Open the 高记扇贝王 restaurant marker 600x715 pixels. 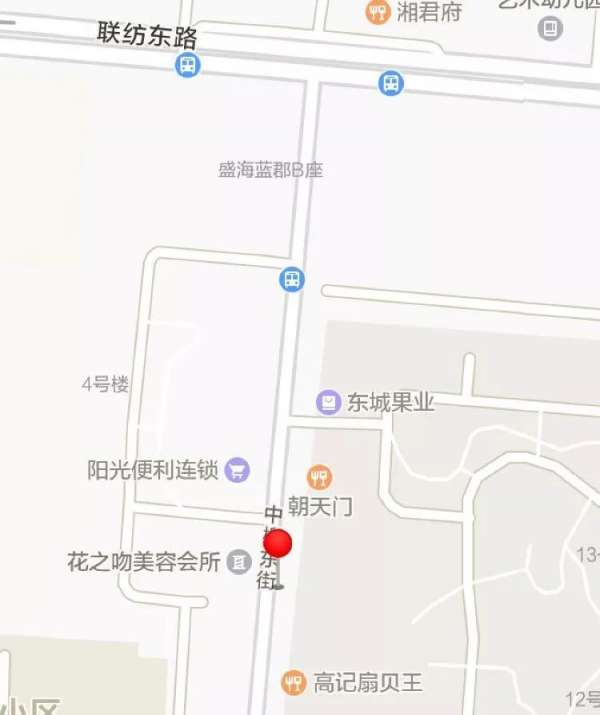tap(293, 683)
